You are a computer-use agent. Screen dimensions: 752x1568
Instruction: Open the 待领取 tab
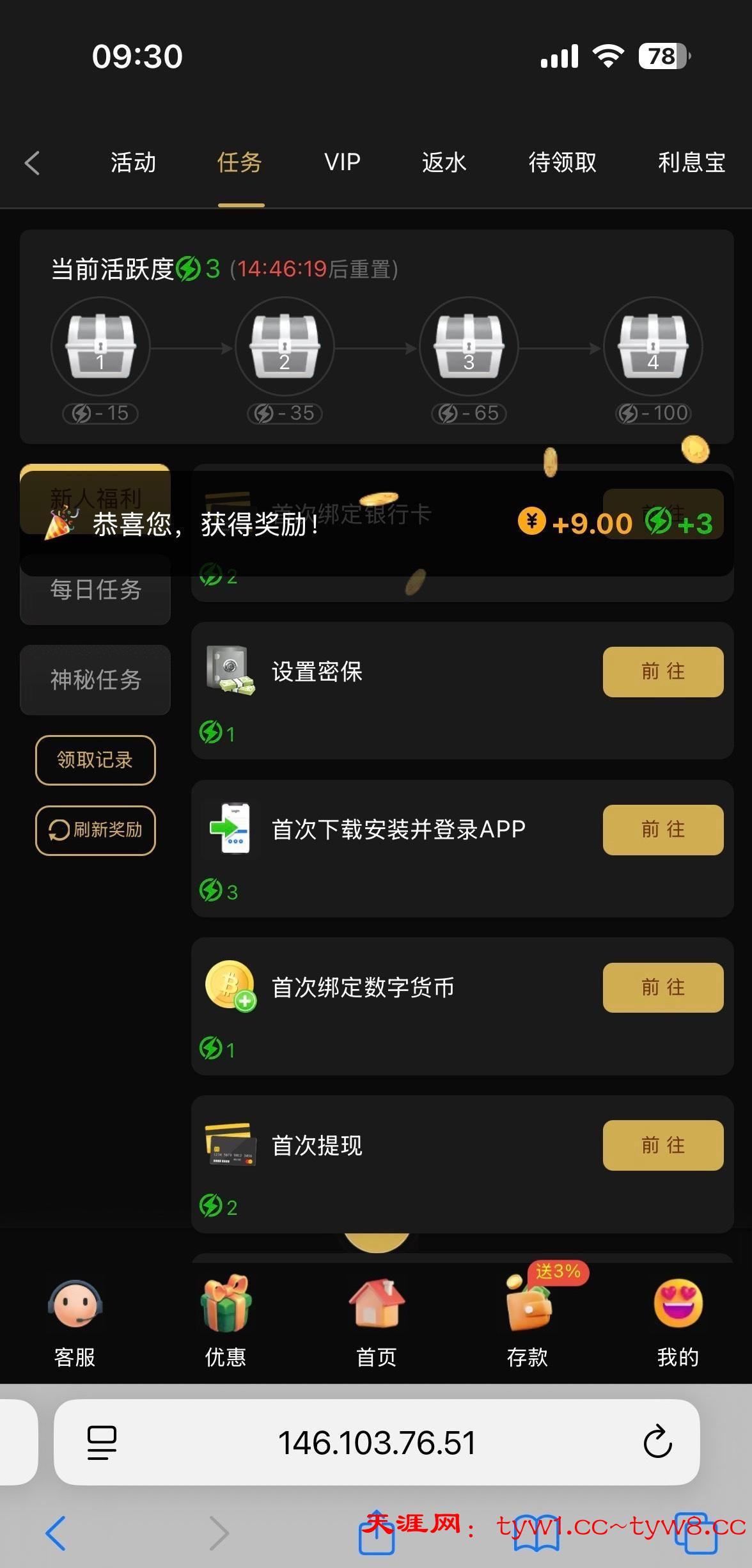[562, 163]
